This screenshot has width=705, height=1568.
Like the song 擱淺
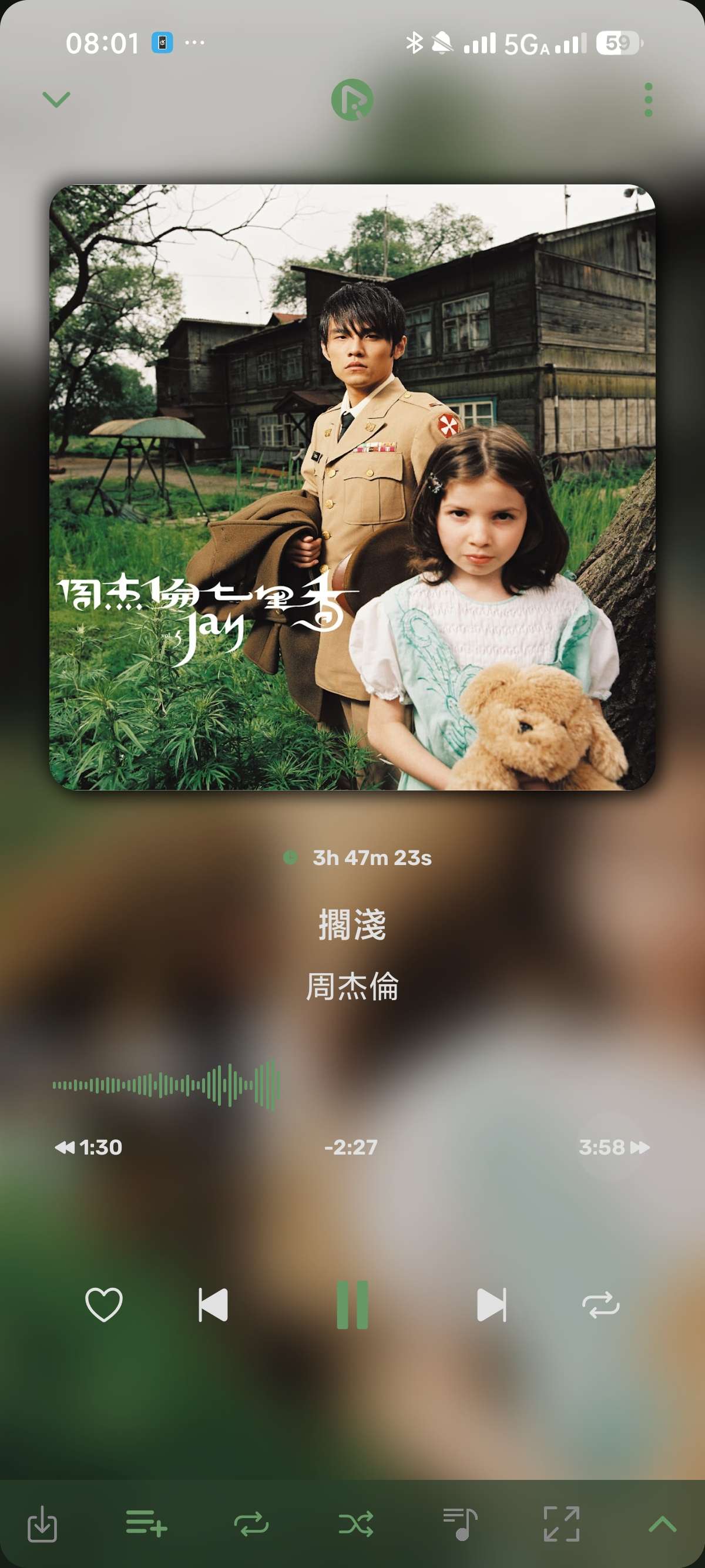103,1304
